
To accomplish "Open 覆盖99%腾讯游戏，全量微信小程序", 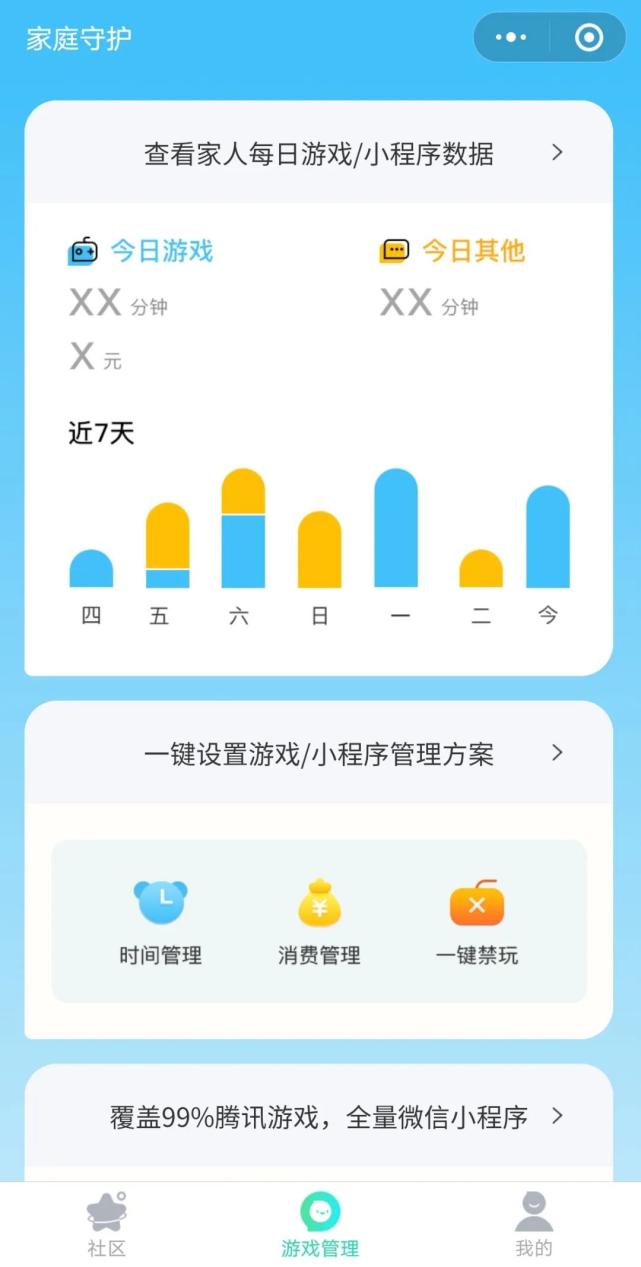I will [x=319, y=1116].
